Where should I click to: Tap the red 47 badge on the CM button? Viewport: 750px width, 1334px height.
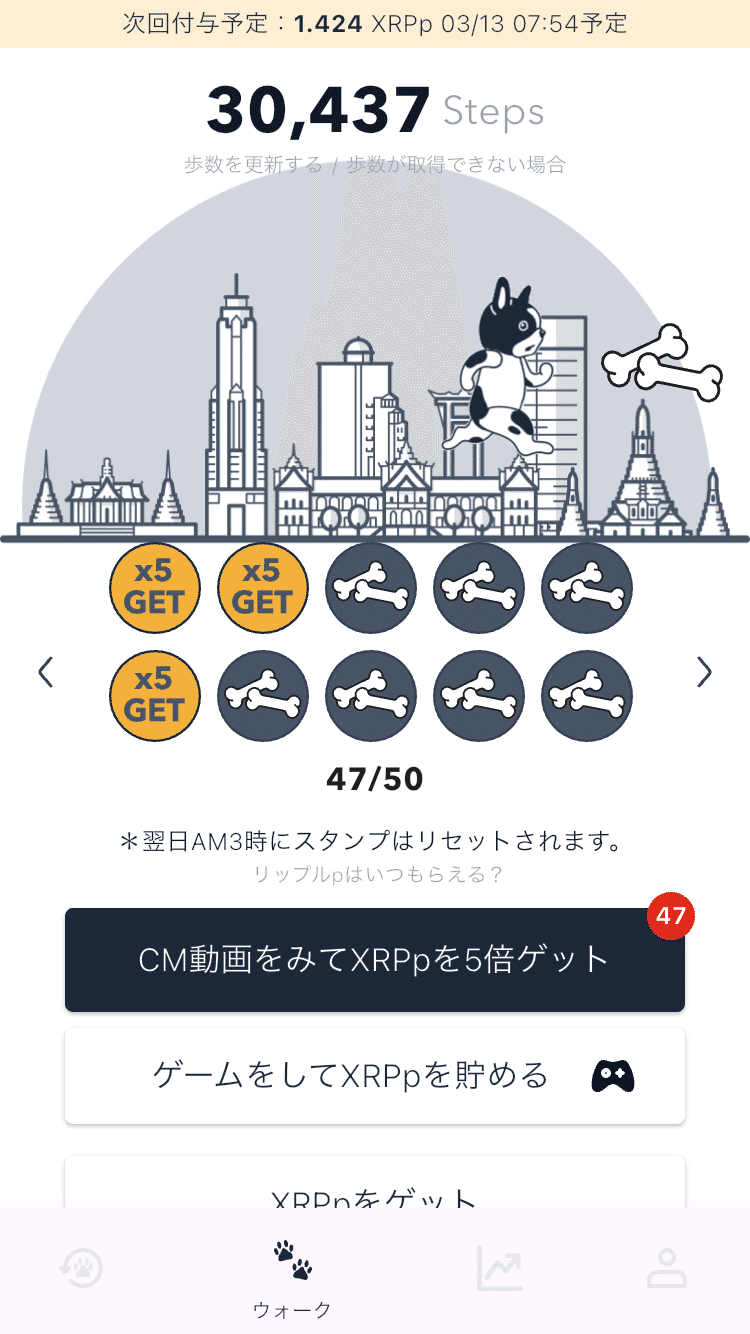click(x=668, y=916)
